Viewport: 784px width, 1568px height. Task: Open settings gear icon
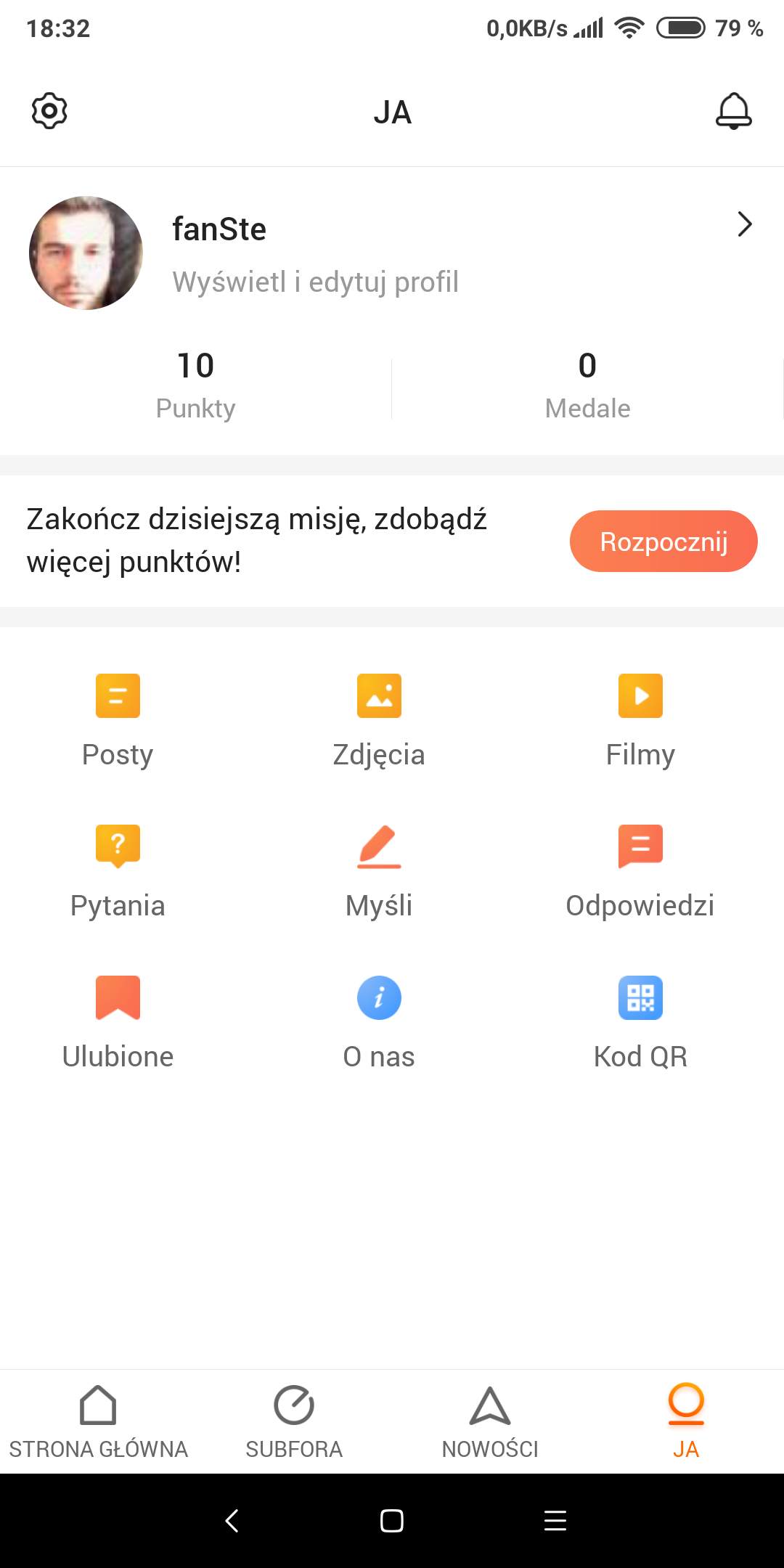(49, 111)
